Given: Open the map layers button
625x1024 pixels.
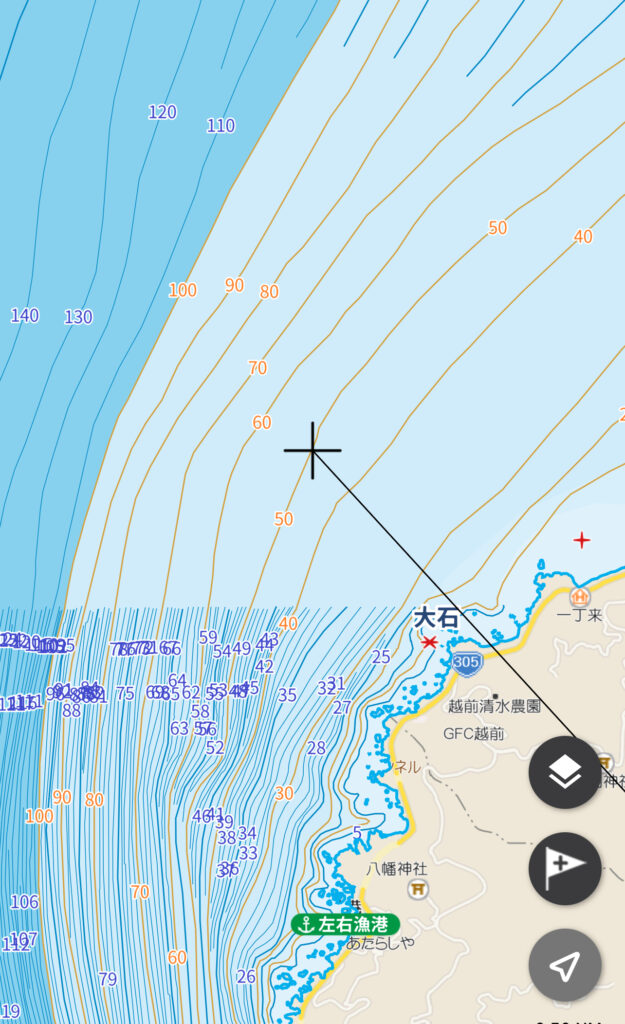Looking at the screenshot, I should coord(565,772).
